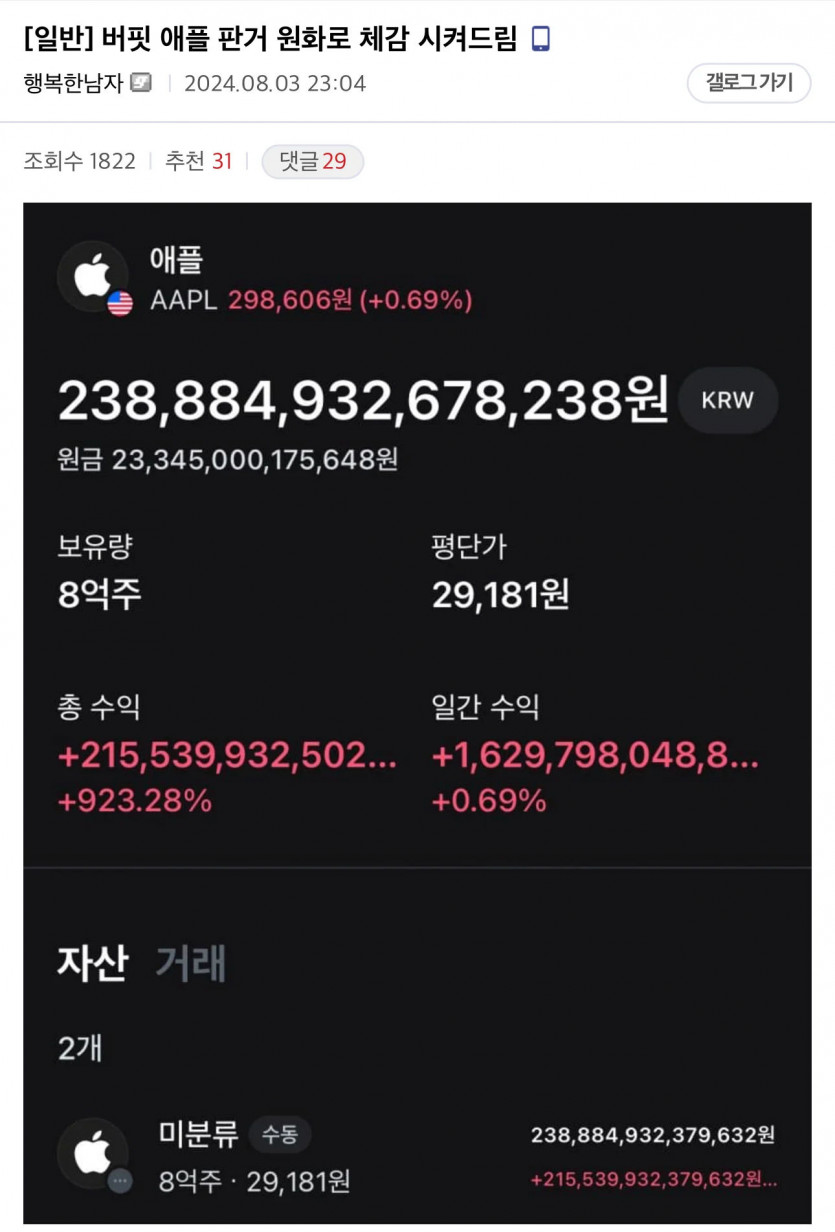The width and height of the screenshot is (835, 1232).
Task: Open 행복한남자's author profile
Action: [73, 83]
